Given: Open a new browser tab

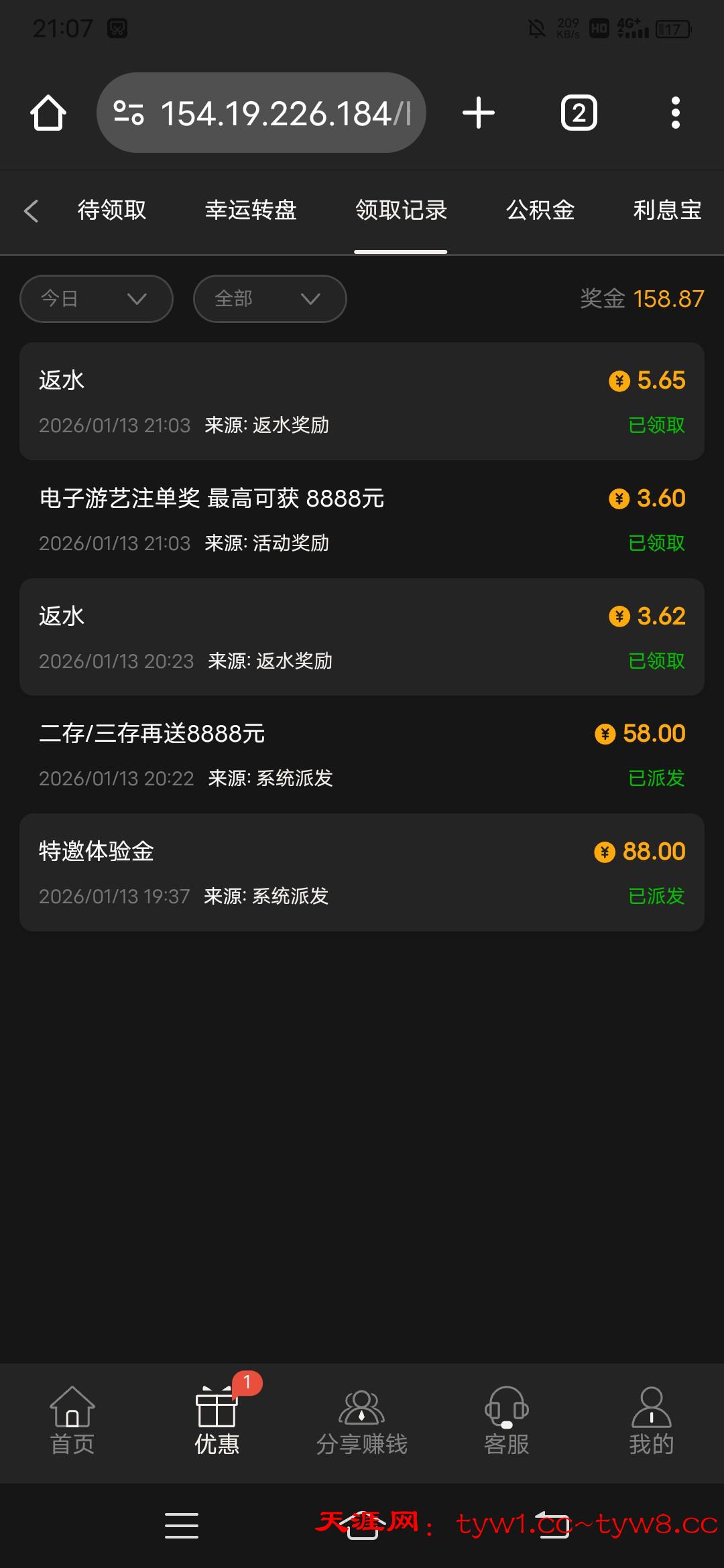Looking at the screenshot, I should pyautogui.click(x=479, y=113).
